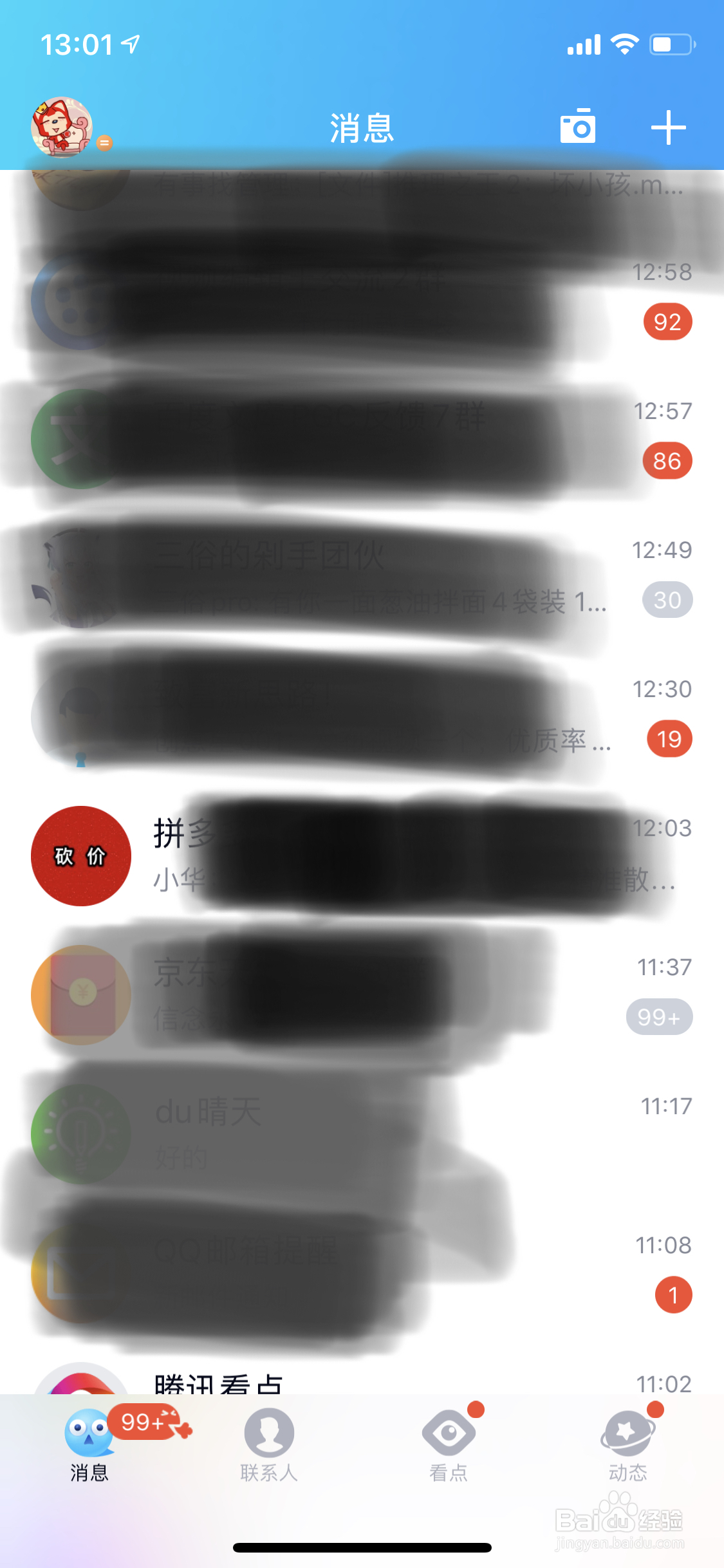Open the camera icon in the title bar
The height and width of the screenshot is (1568, 724).
tap(577, 127)
